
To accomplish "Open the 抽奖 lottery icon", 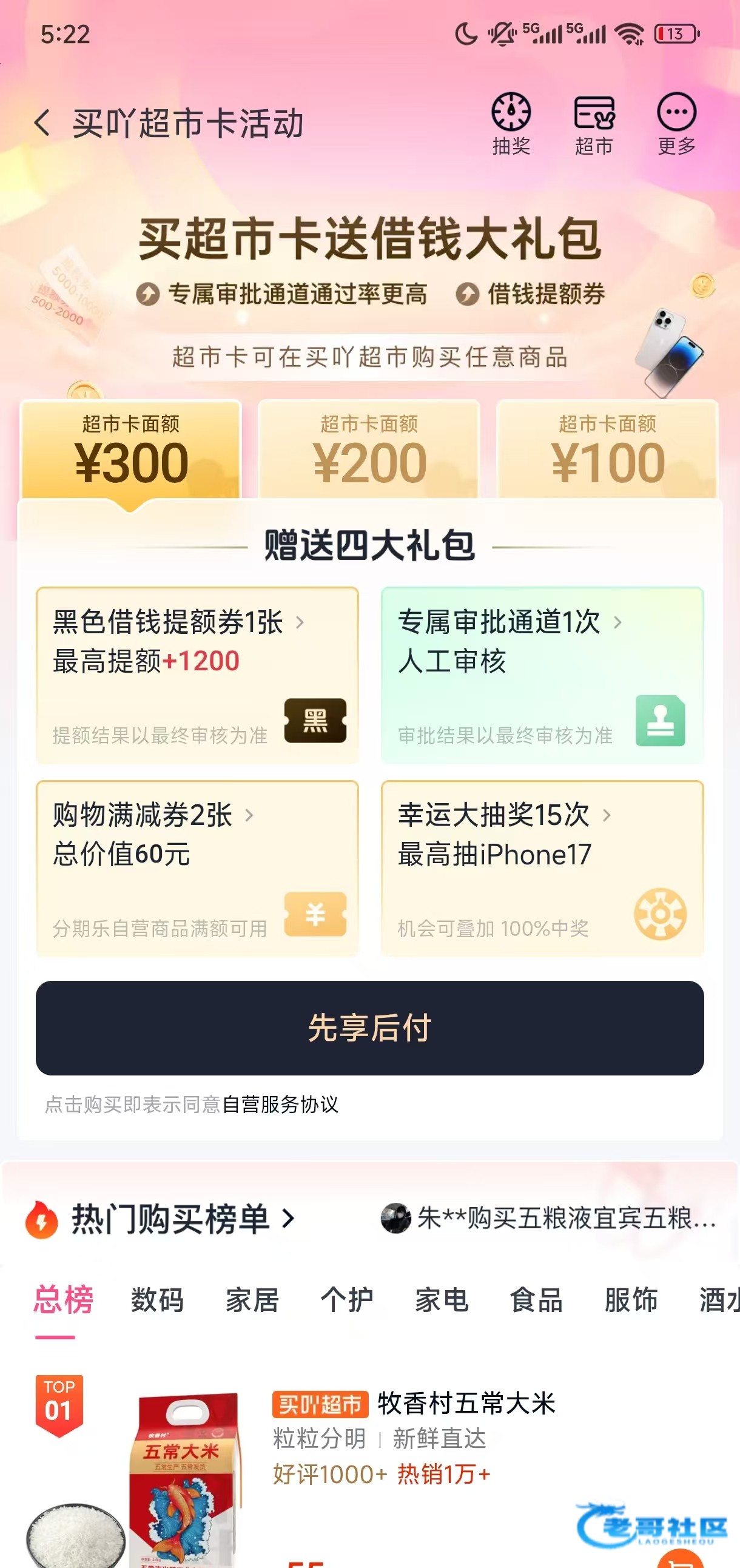I will pyautogui.click(x=511, y=124).
